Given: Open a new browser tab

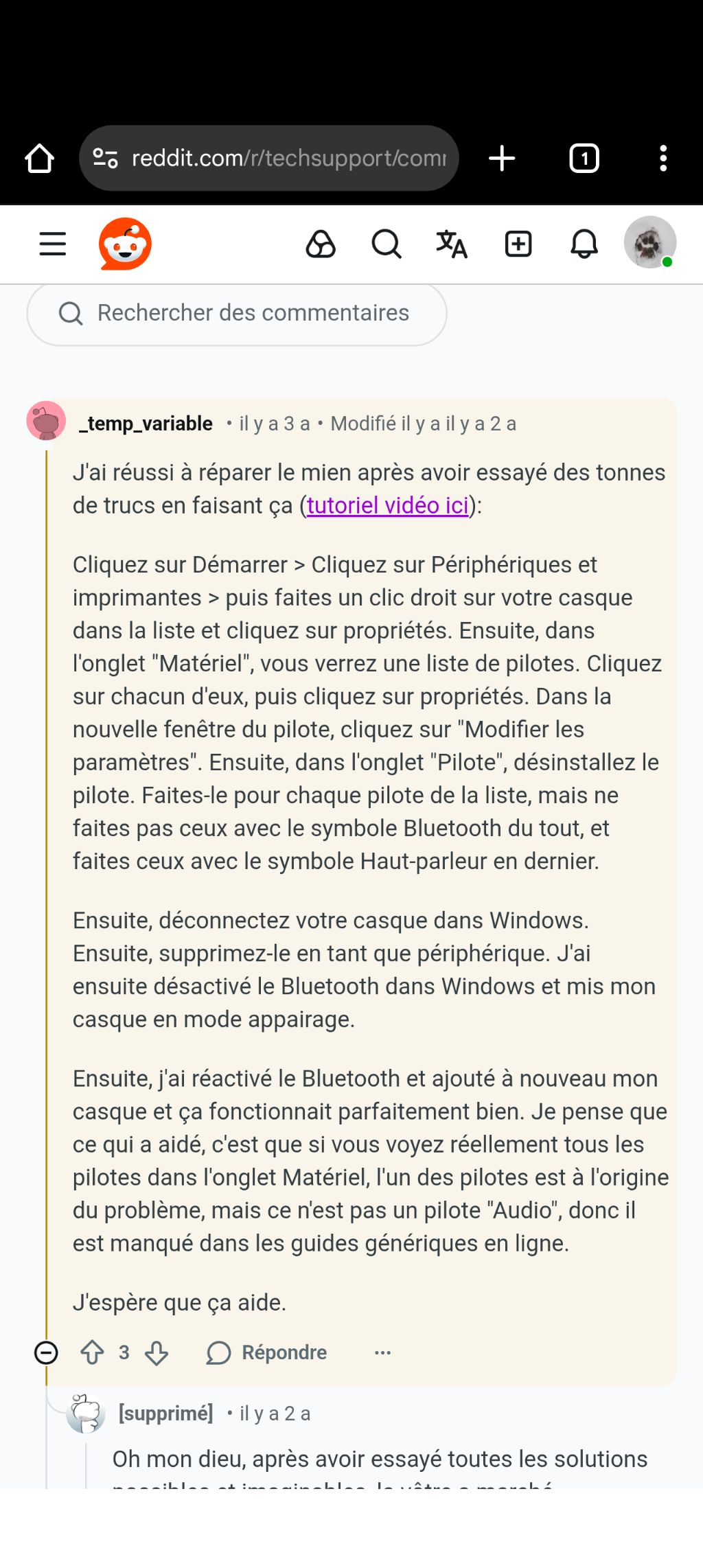Looking at the screenshot, I should pos(502,159).
